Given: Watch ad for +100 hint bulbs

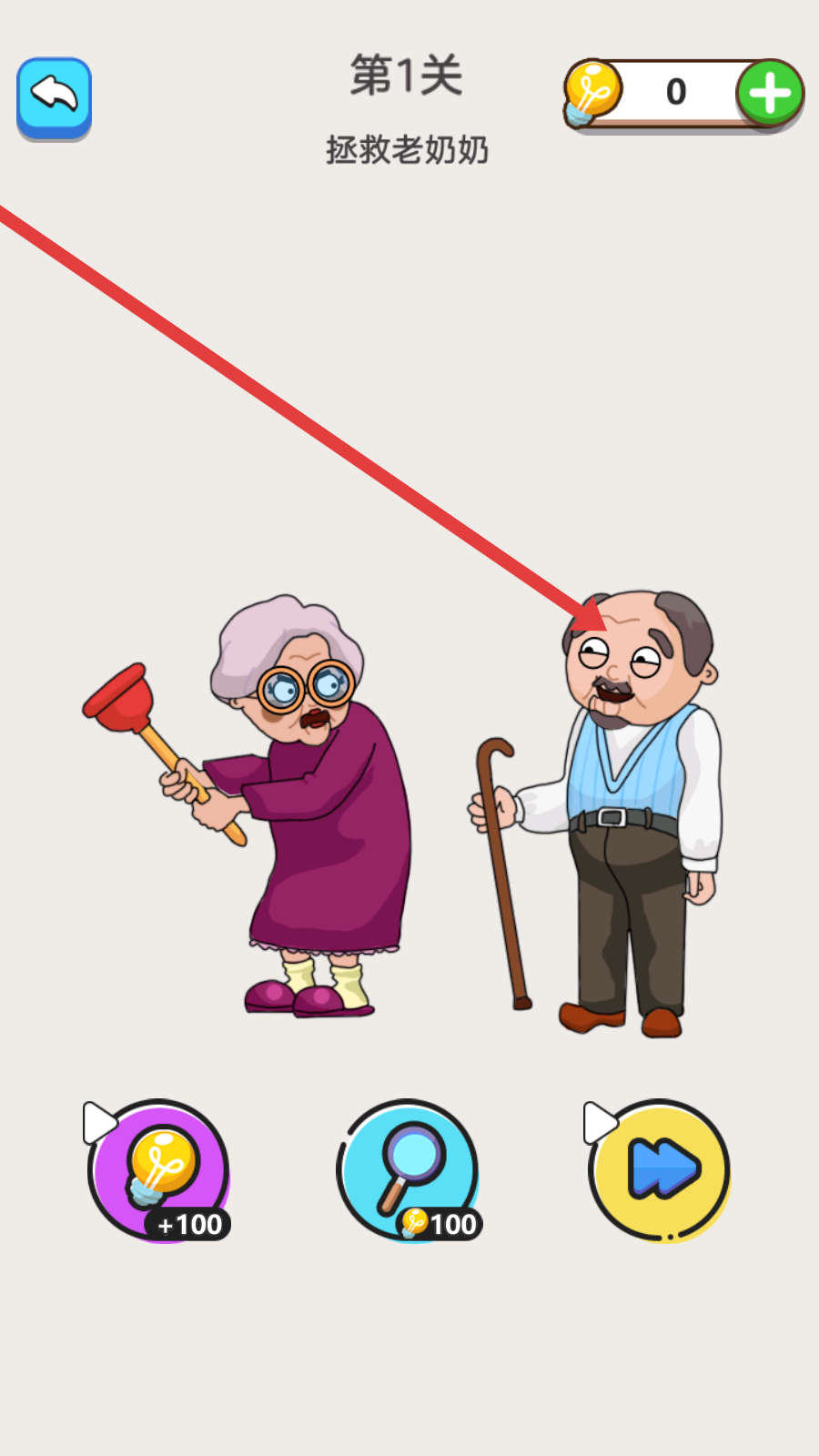Looking at the screenshot, I should [158, 1170].
